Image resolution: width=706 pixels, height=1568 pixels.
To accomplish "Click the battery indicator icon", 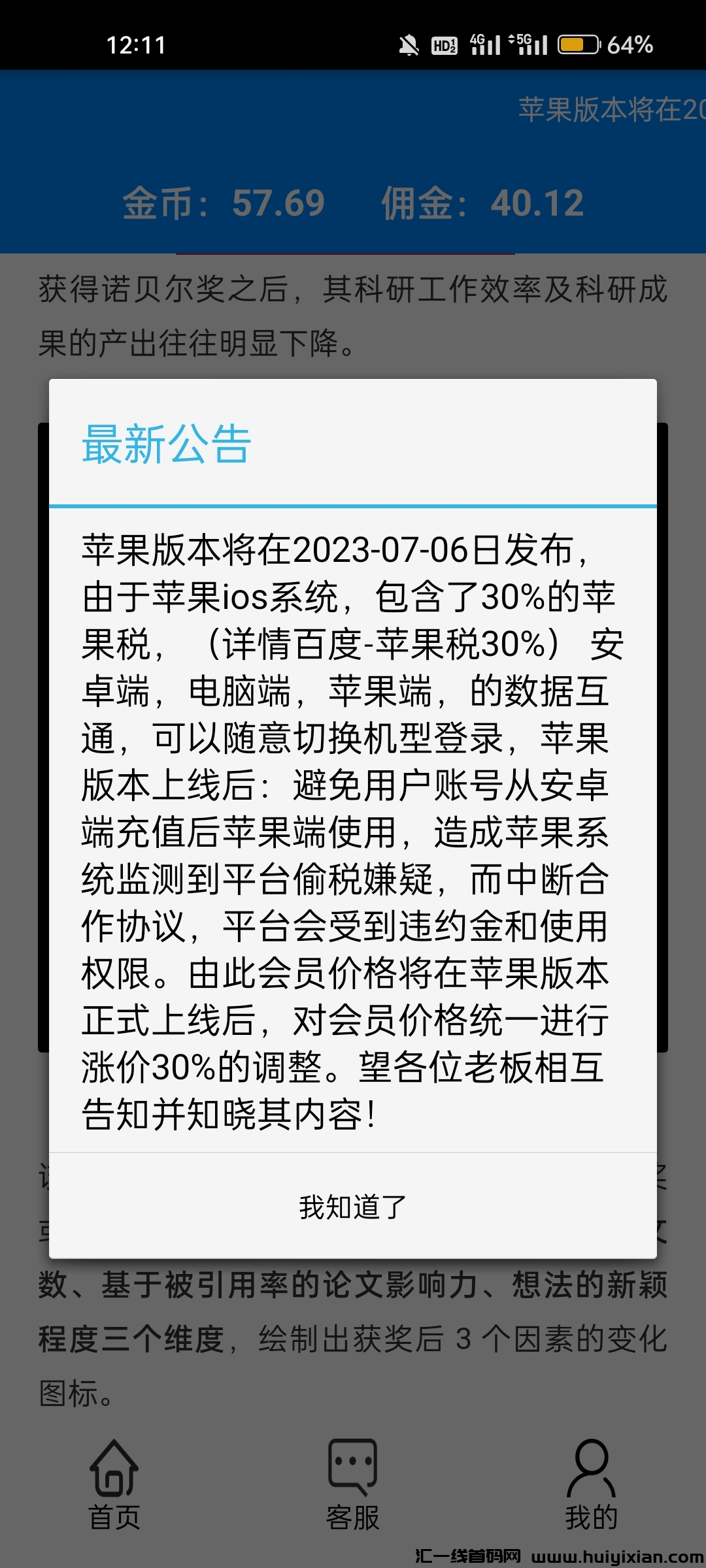I will tap(578, 44).
